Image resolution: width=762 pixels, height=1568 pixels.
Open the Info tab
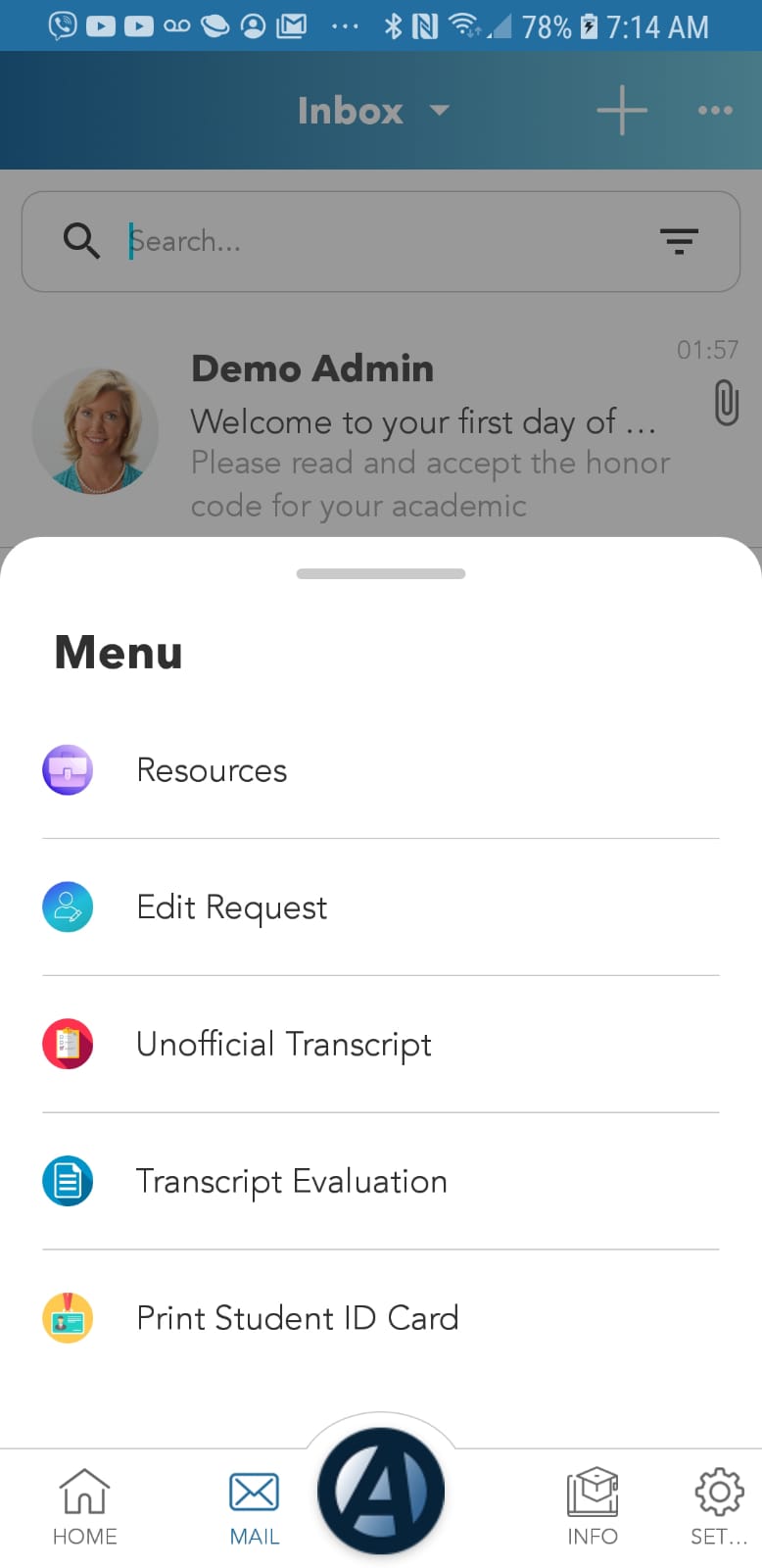tap(592, 1506)
